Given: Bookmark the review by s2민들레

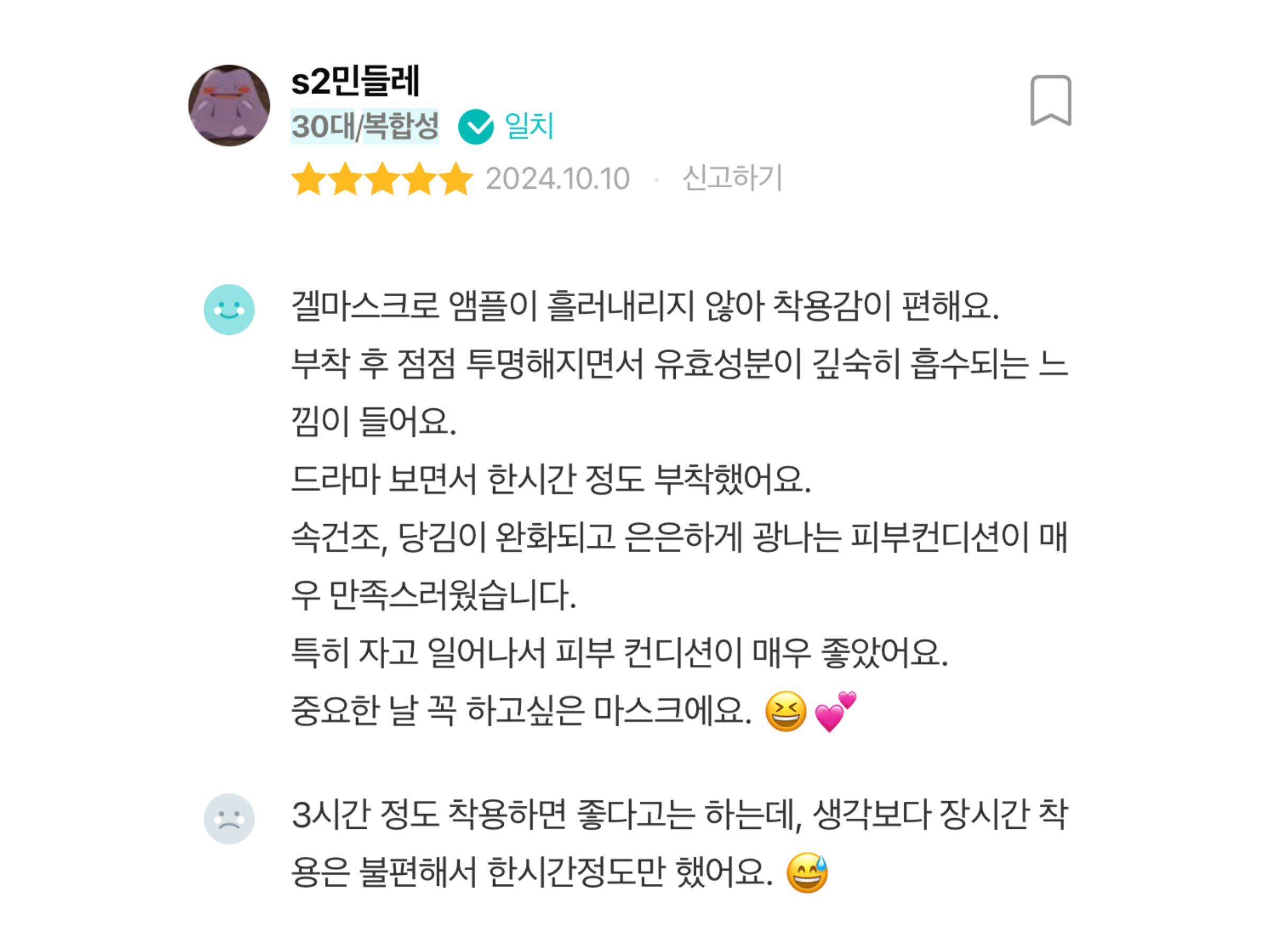Looking at the screenshot, I should (1050, 100).
